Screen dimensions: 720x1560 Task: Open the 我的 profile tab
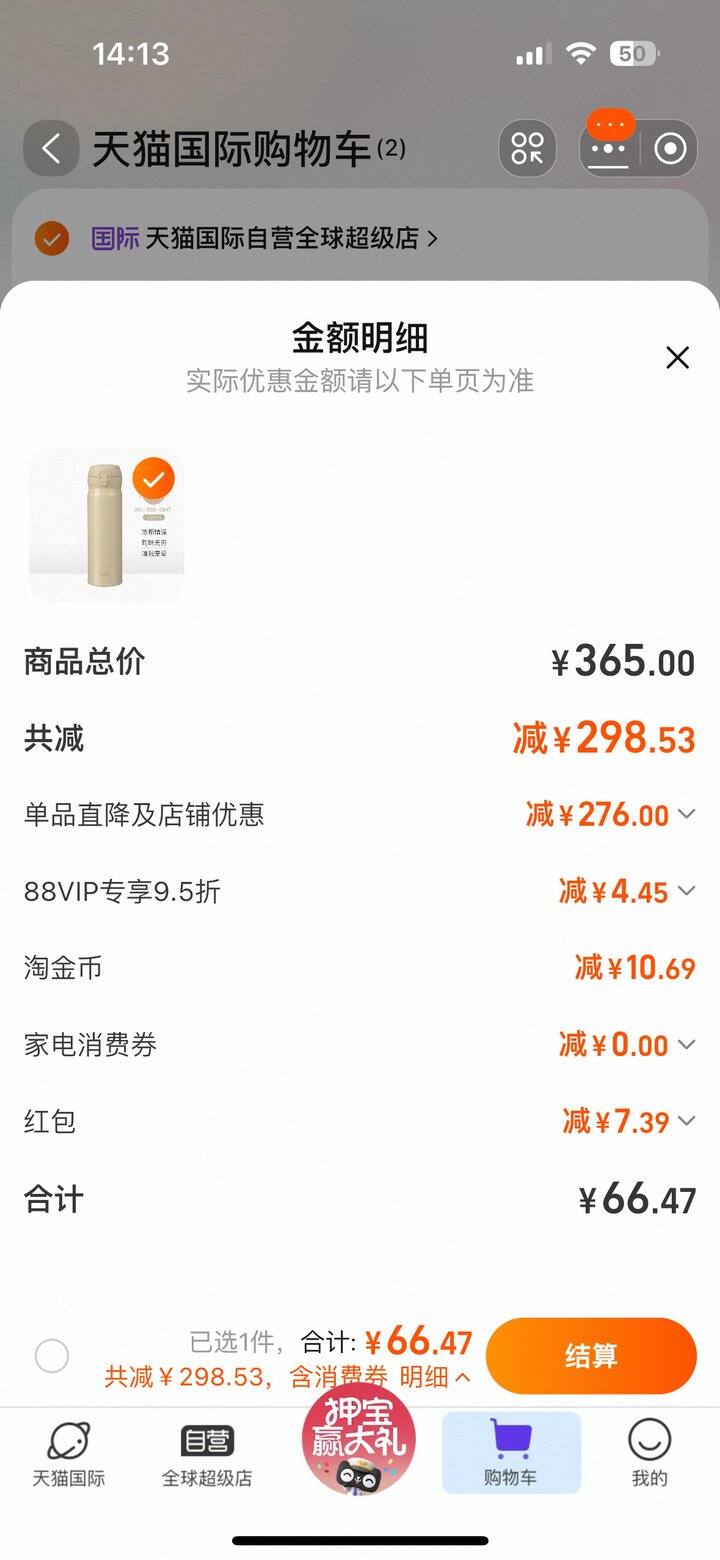pyautogui.click(x=649, y=1453)
